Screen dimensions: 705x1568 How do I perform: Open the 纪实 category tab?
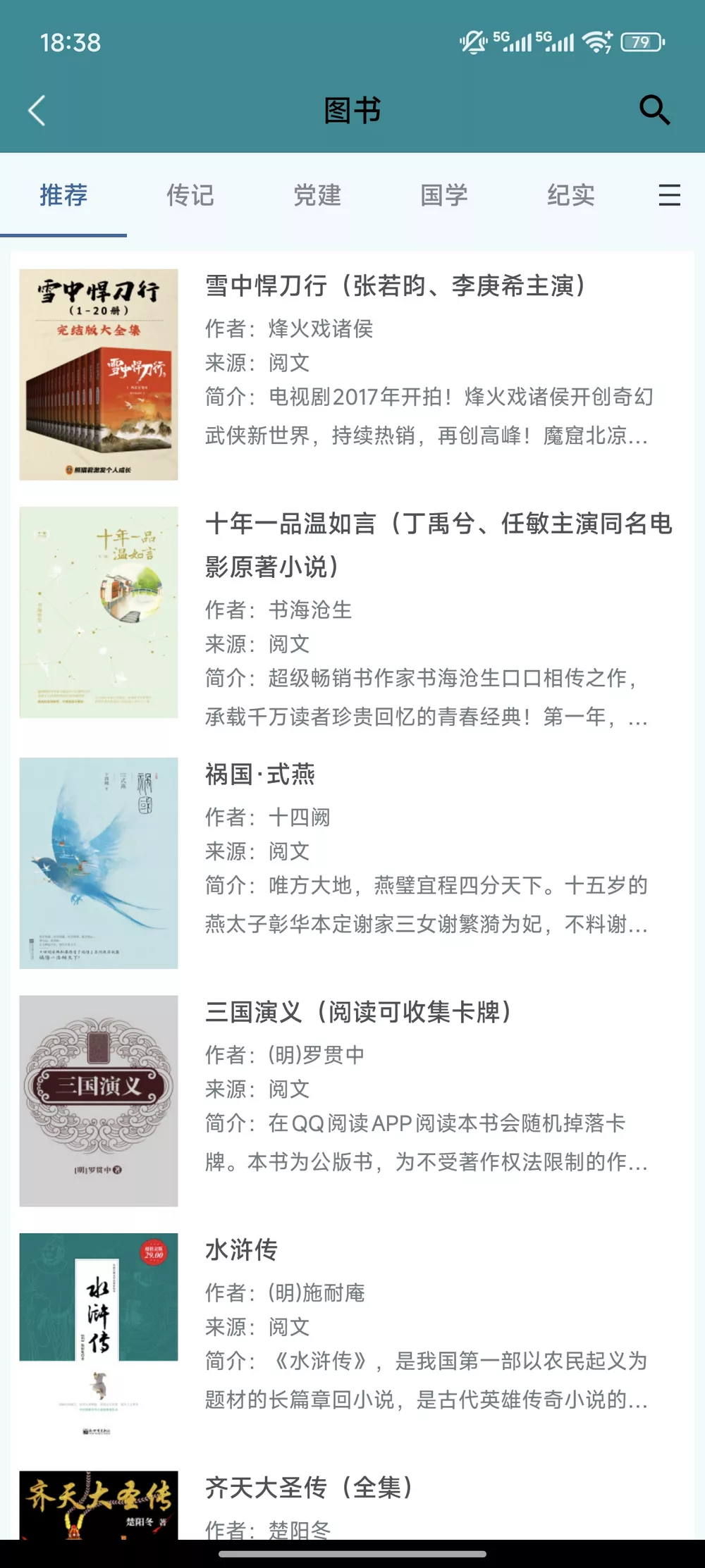[571, 196]
